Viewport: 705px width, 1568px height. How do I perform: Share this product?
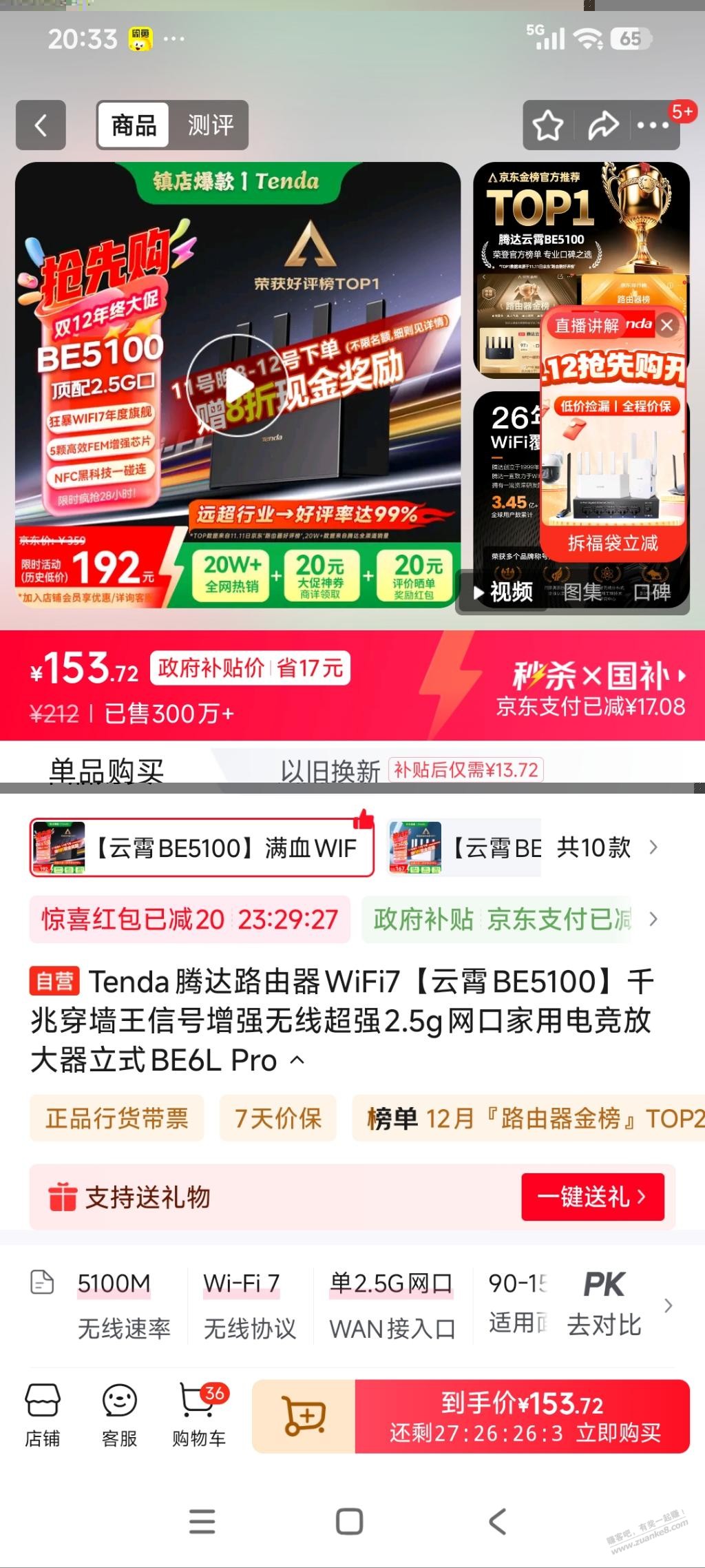[x=602, y=126]
